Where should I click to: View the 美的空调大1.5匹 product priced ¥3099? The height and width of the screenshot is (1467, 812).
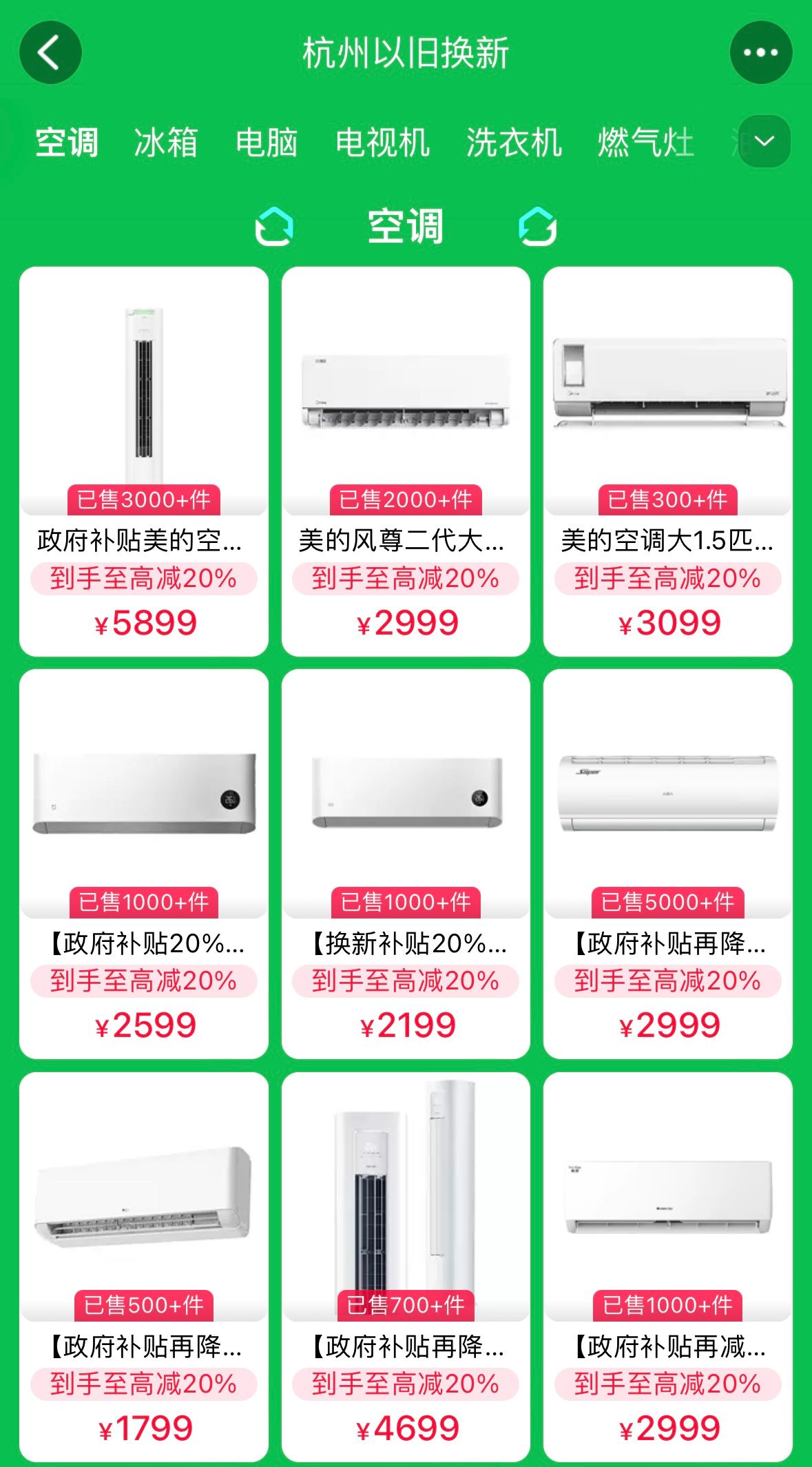(x=667, y=460)
